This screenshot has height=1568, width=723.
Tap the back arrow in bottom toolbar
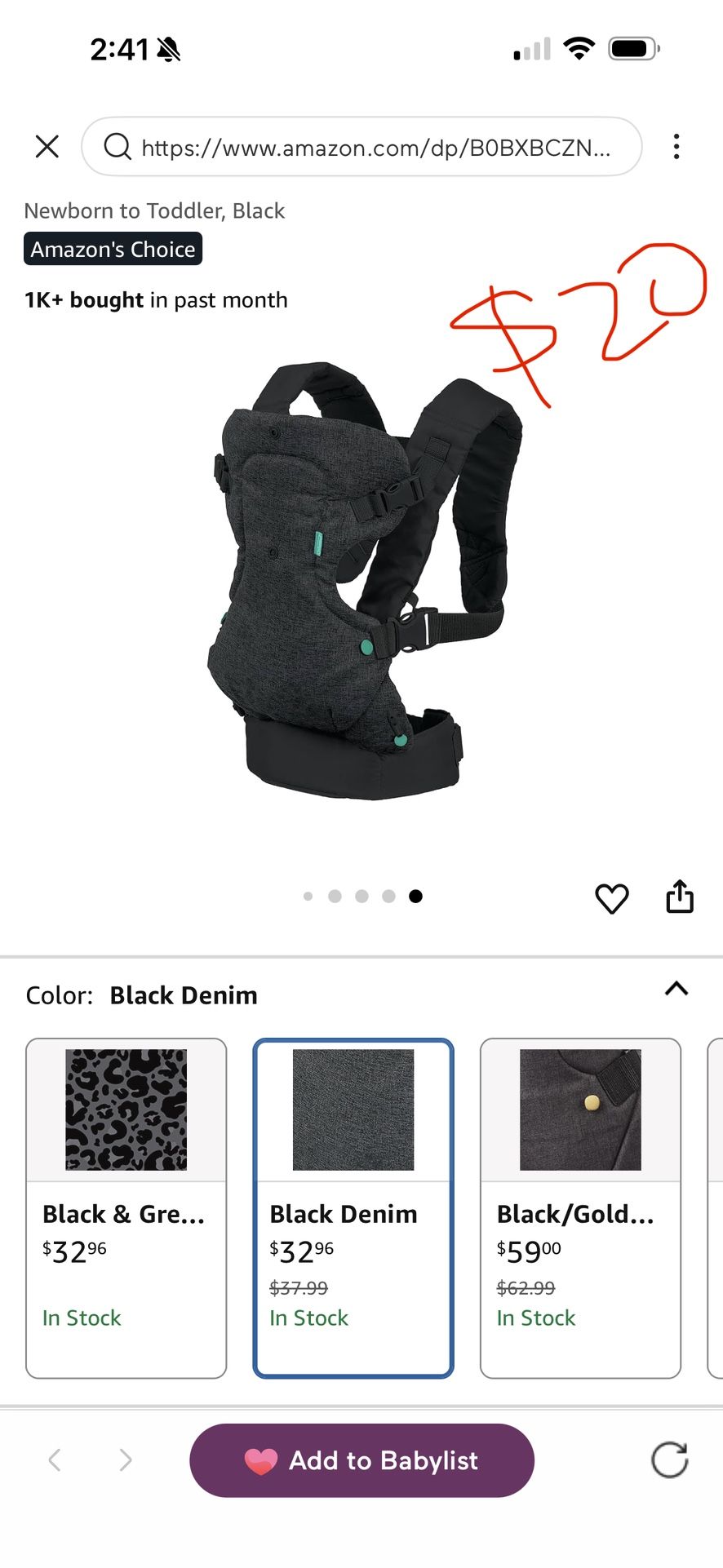(x=54, y=1460)
